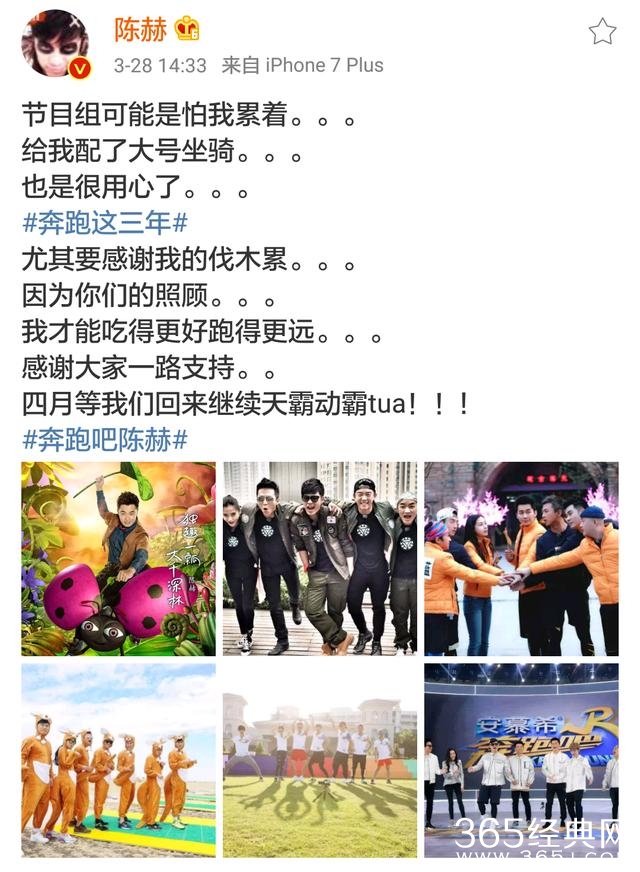Open the group photo on the grass

pos(320,760)
